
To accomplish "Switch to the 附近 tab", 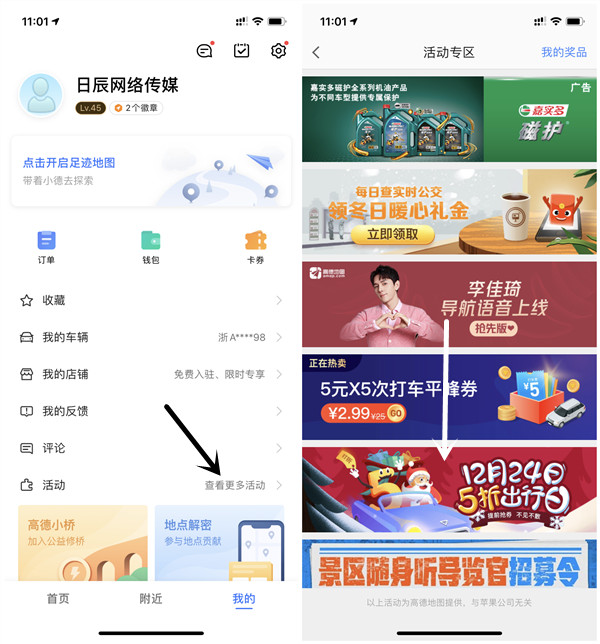I will click(x=151, y=599).
